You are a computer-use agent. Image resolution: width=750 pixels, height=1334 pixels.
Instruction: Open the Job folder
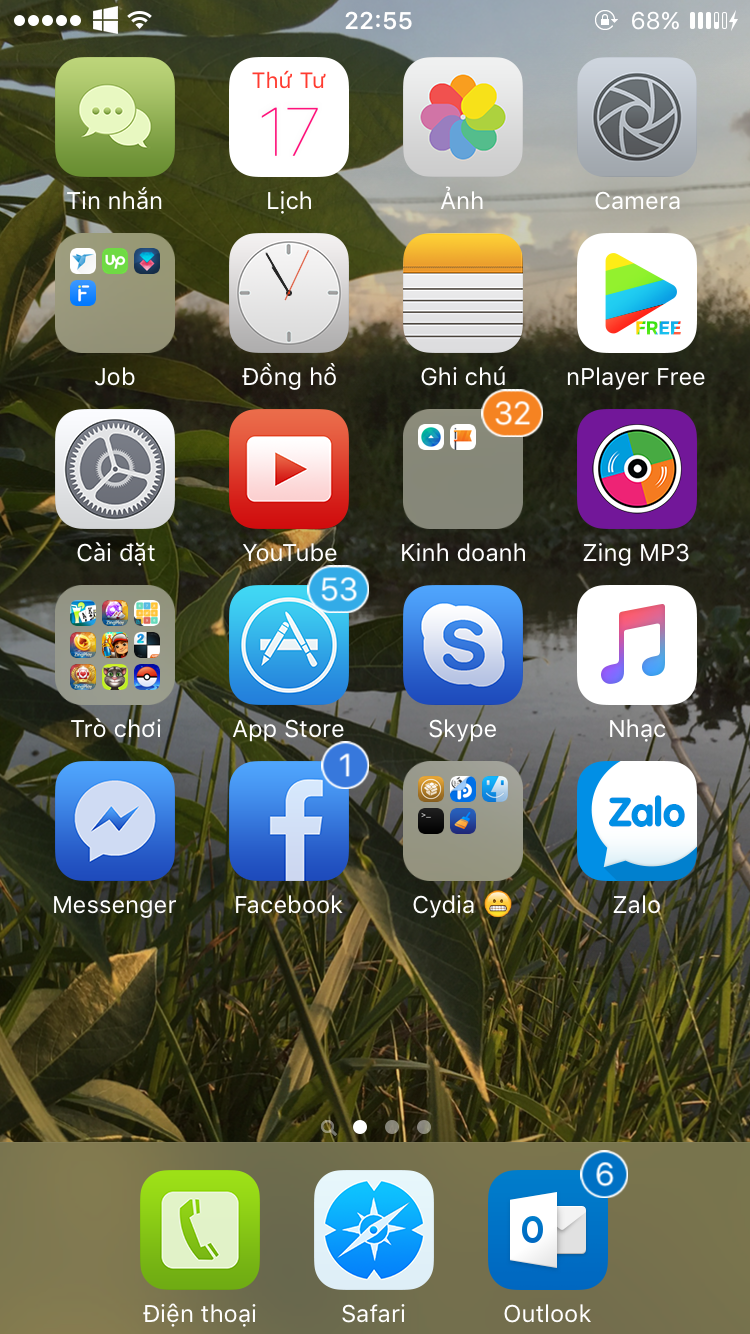pos(115,293)
